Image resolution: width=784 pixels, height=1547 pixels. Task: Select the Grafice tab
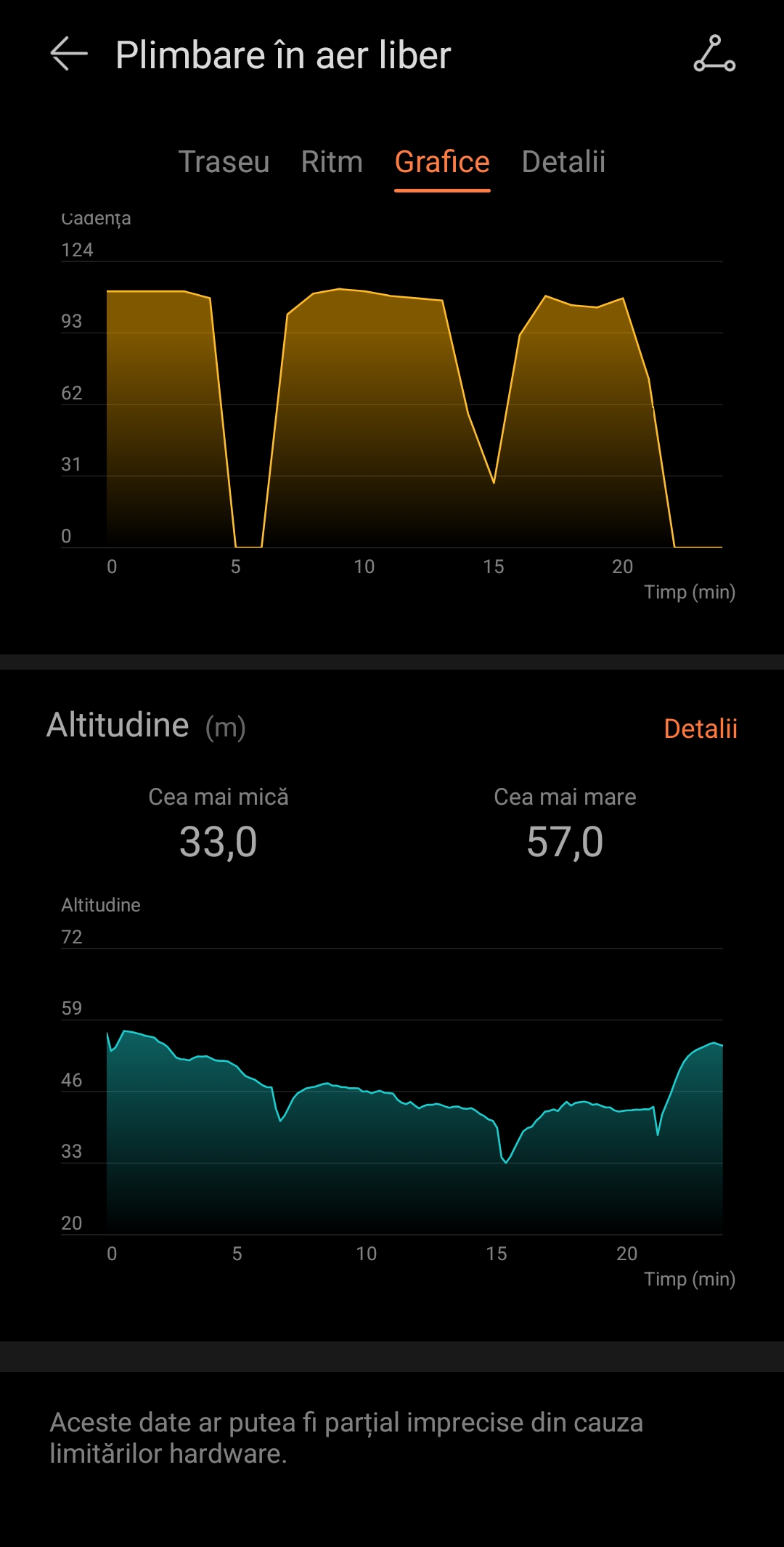point(442,162)
